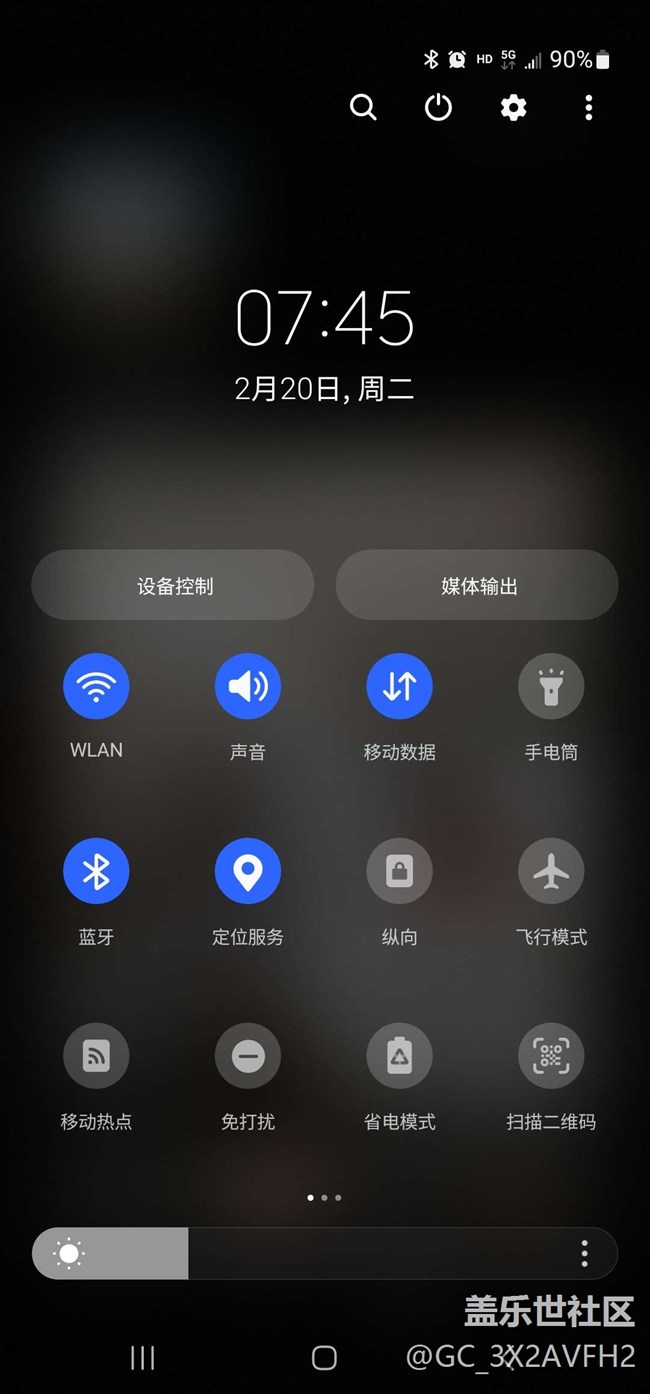The image size is (650, 1394).
Task: Disable 移动数据 mobile data
Action: tap(400, 686)
